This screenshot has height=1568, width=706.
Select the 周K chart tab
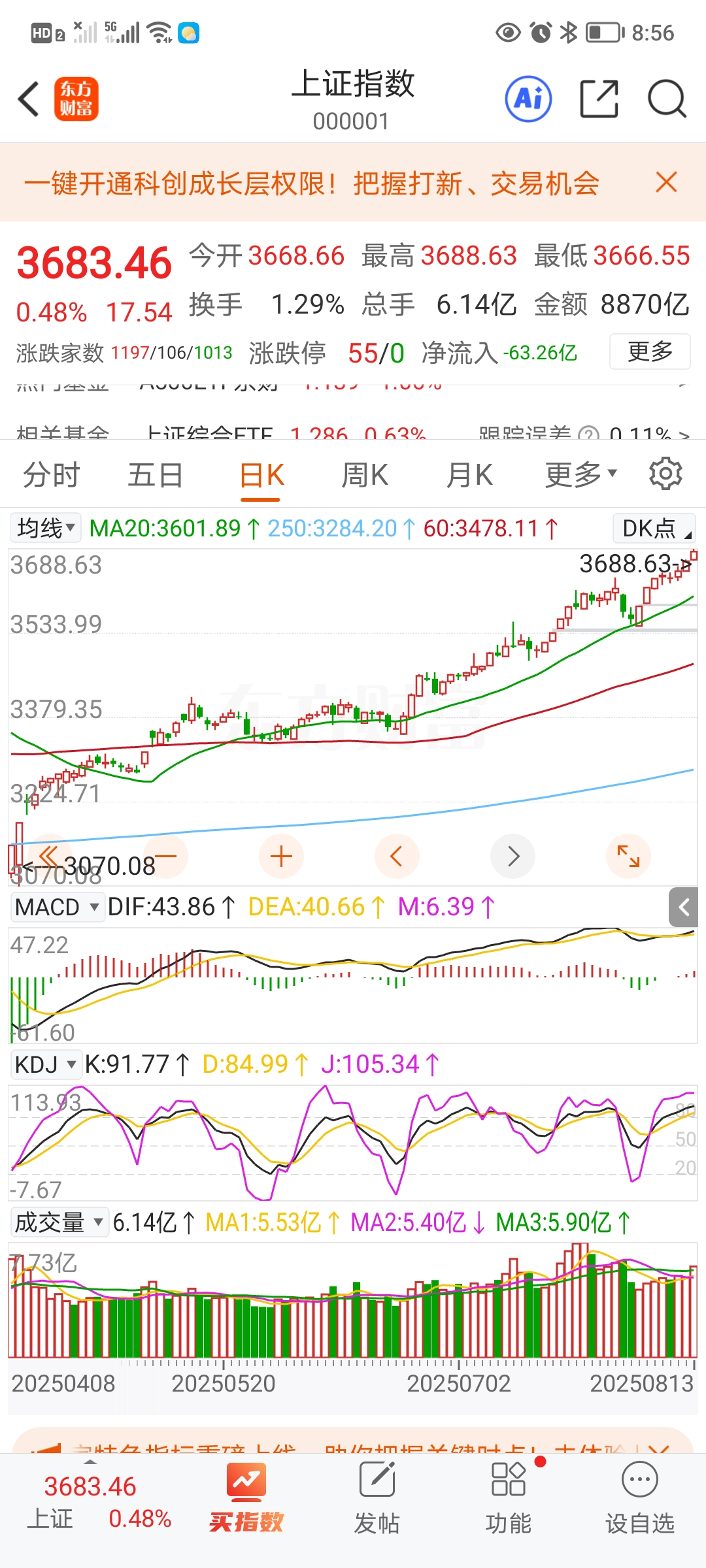click(365, 475)
